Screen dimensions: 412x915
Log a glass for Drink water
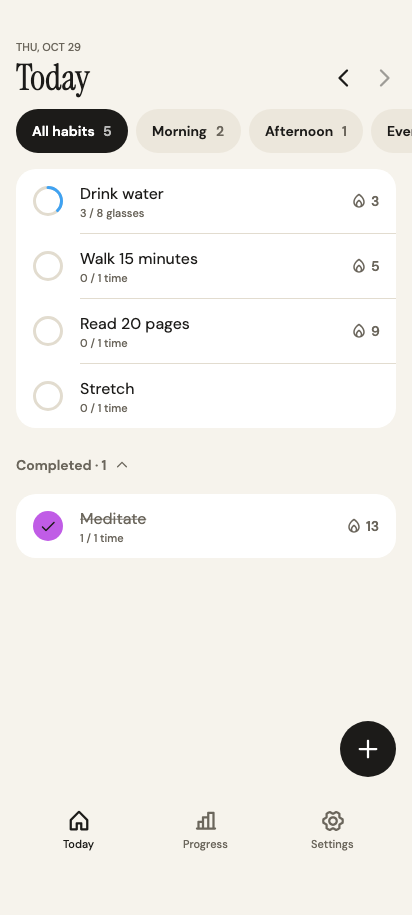[48, 201]
